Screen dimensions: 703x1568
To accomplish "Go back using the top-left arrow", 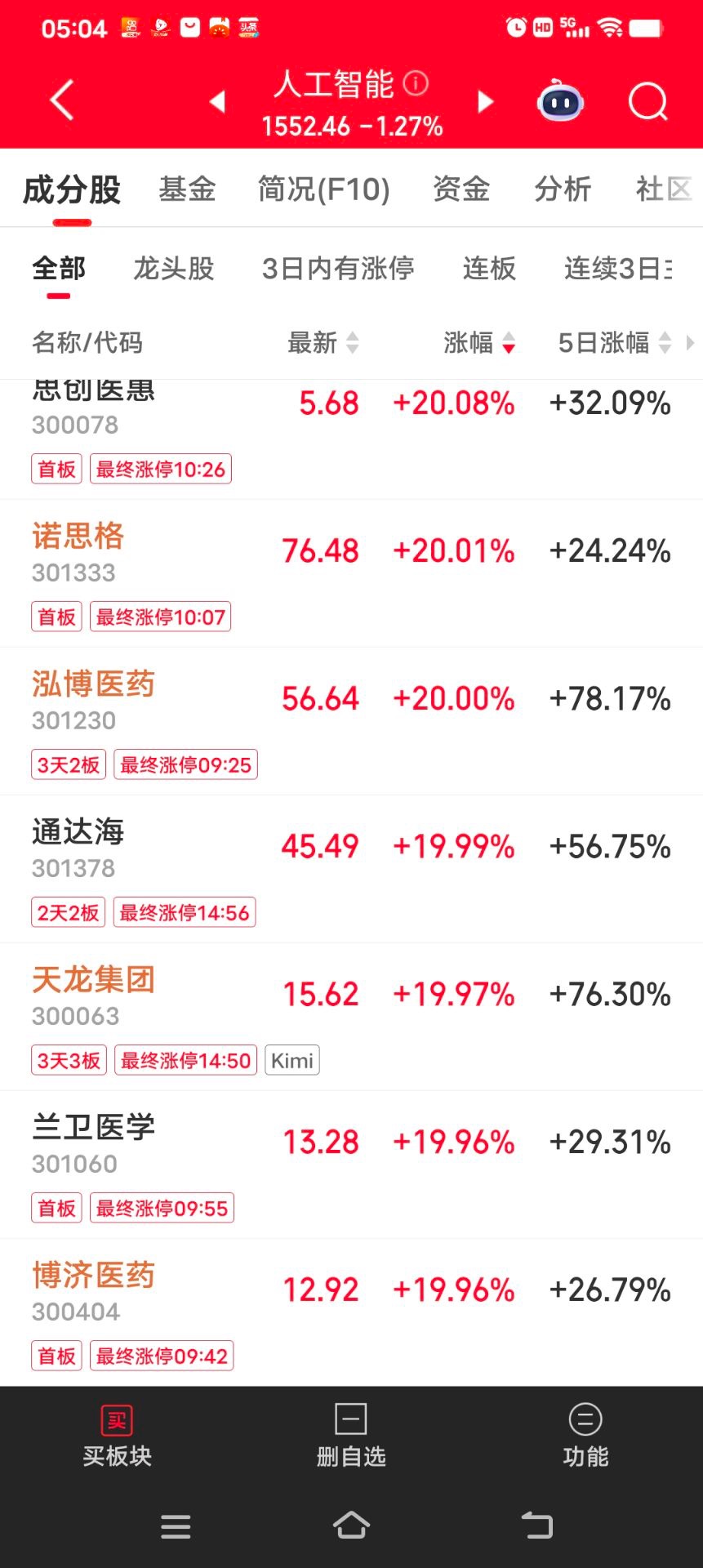I will [x=62, y=100].
